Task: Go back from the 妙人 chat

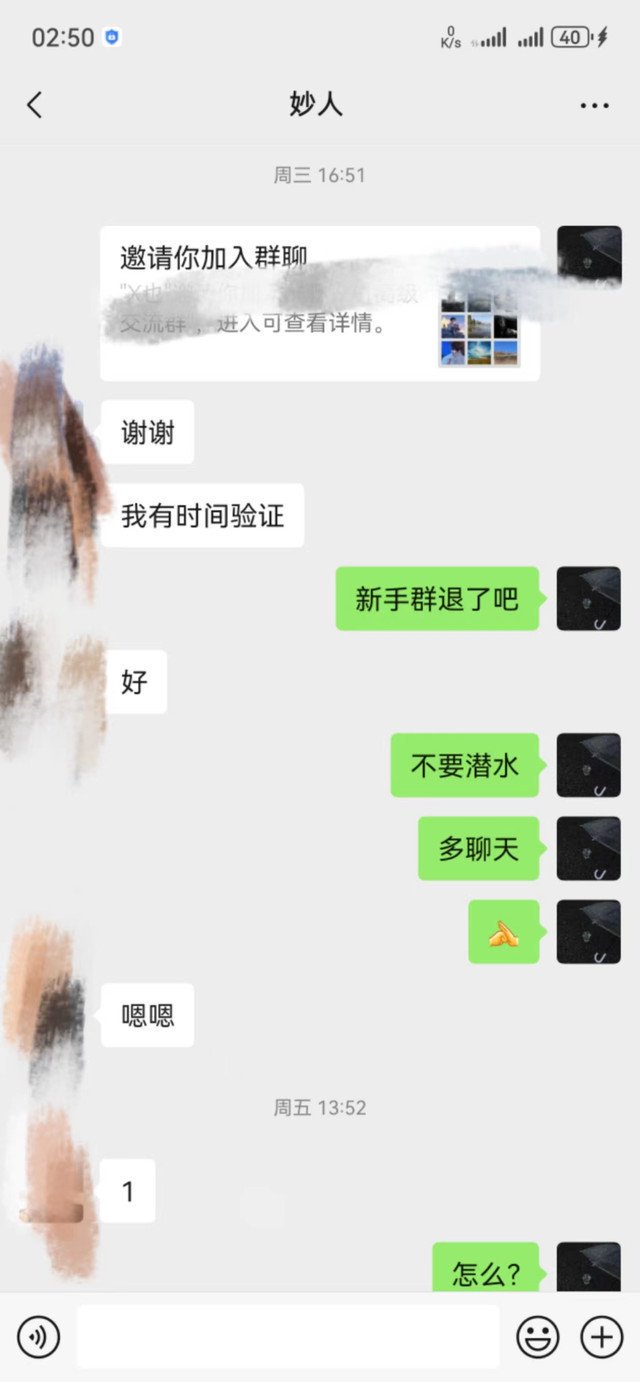Action: coord(35,105)
